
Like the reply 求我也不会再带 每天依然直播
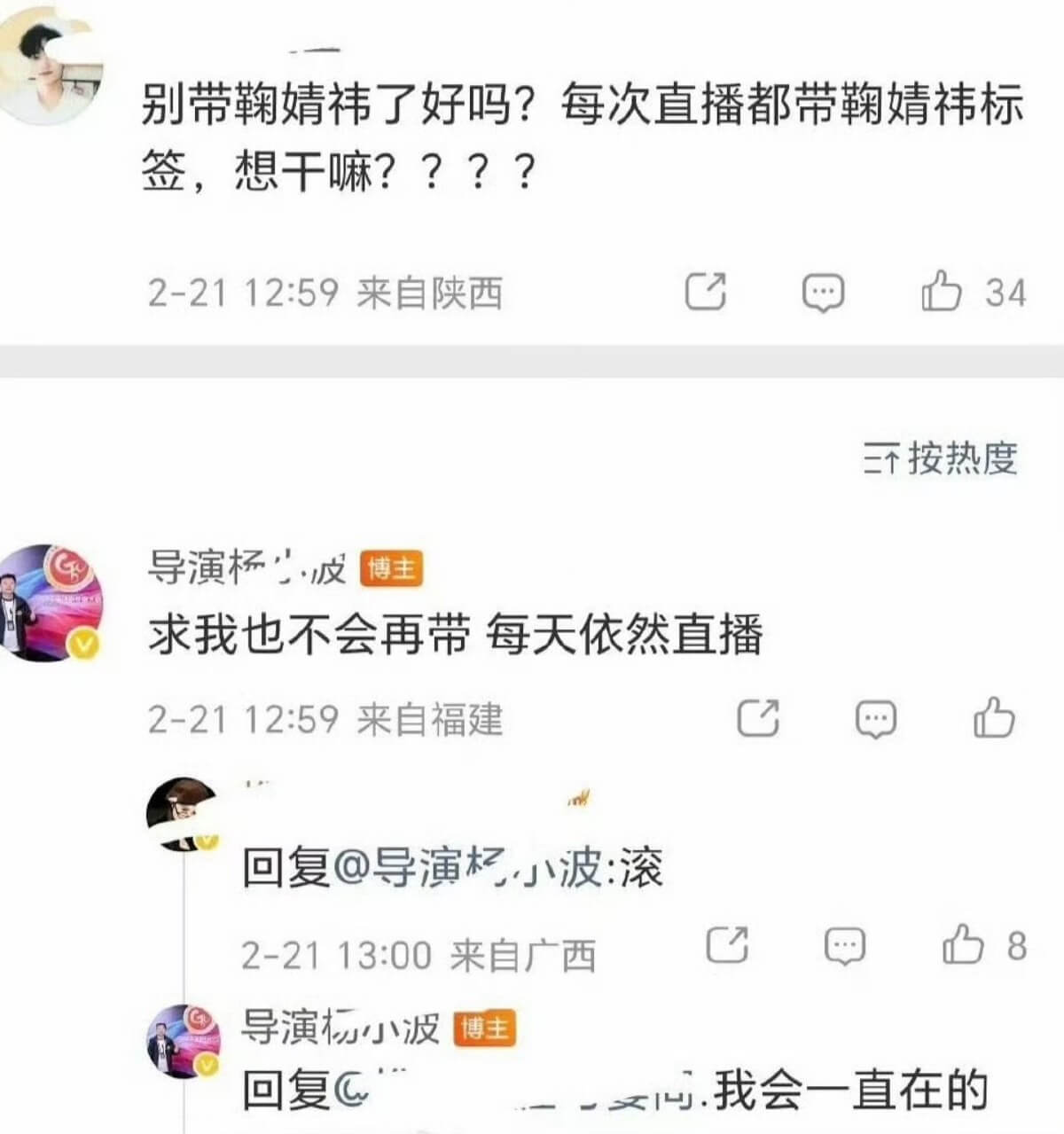pyautogui.click(x=994, y=717)
